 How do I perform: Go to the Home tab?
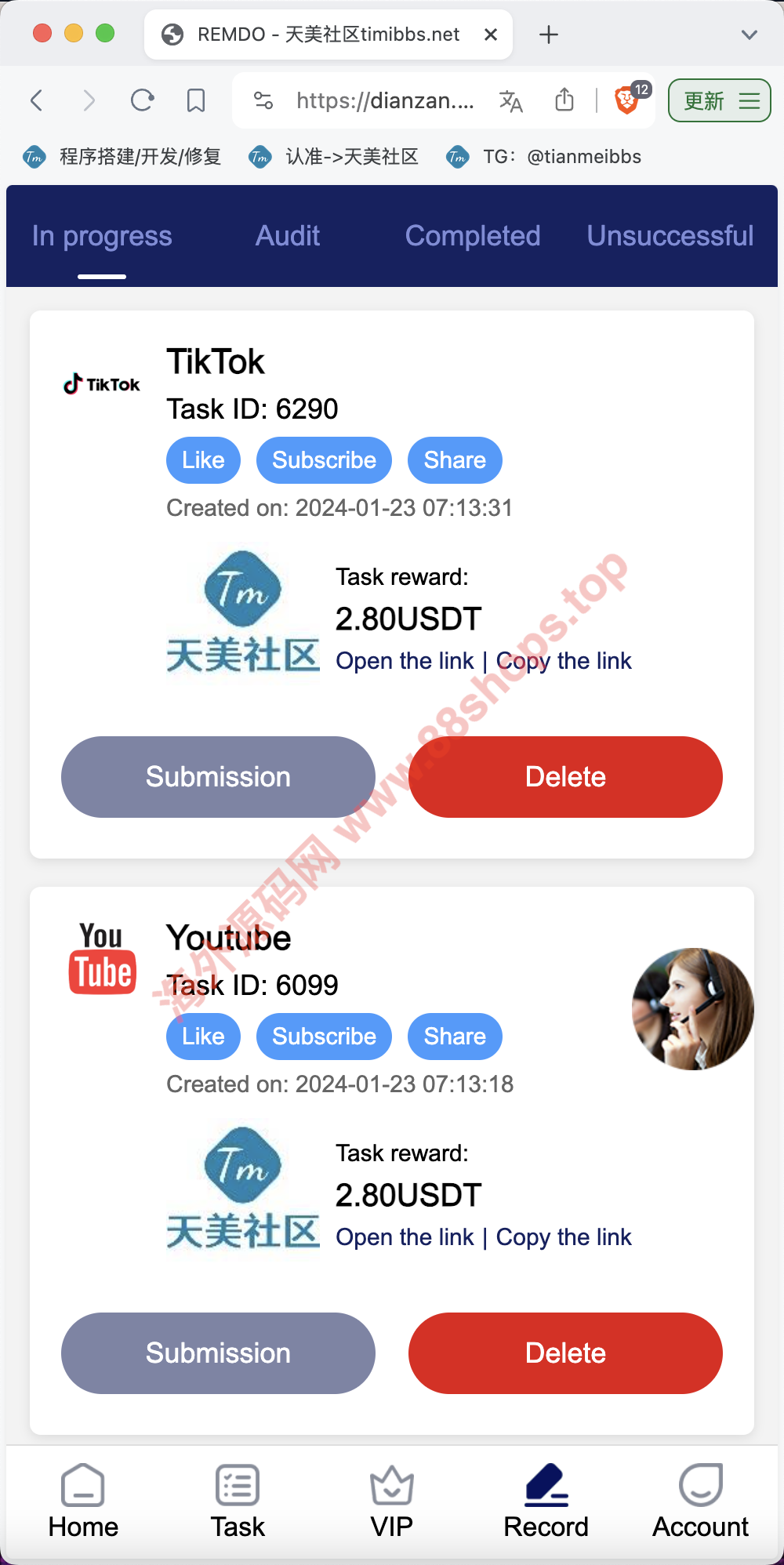coord(83,1501)
